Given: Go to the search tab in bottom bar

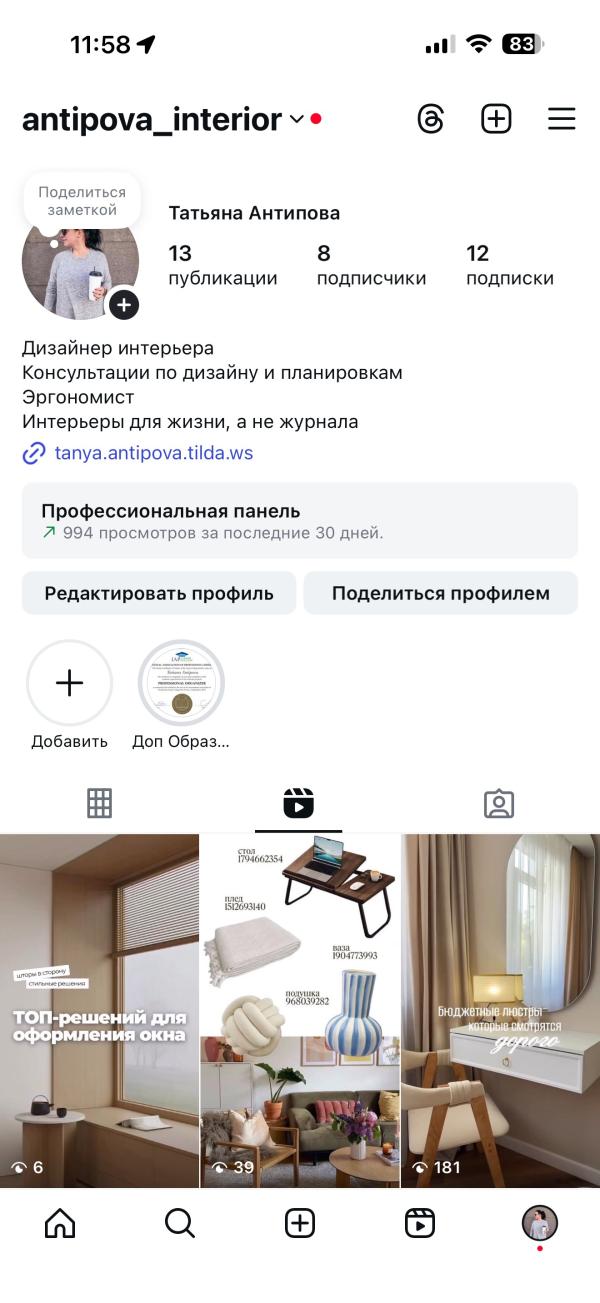Looking at the screenshot, I should point(179,1223).
